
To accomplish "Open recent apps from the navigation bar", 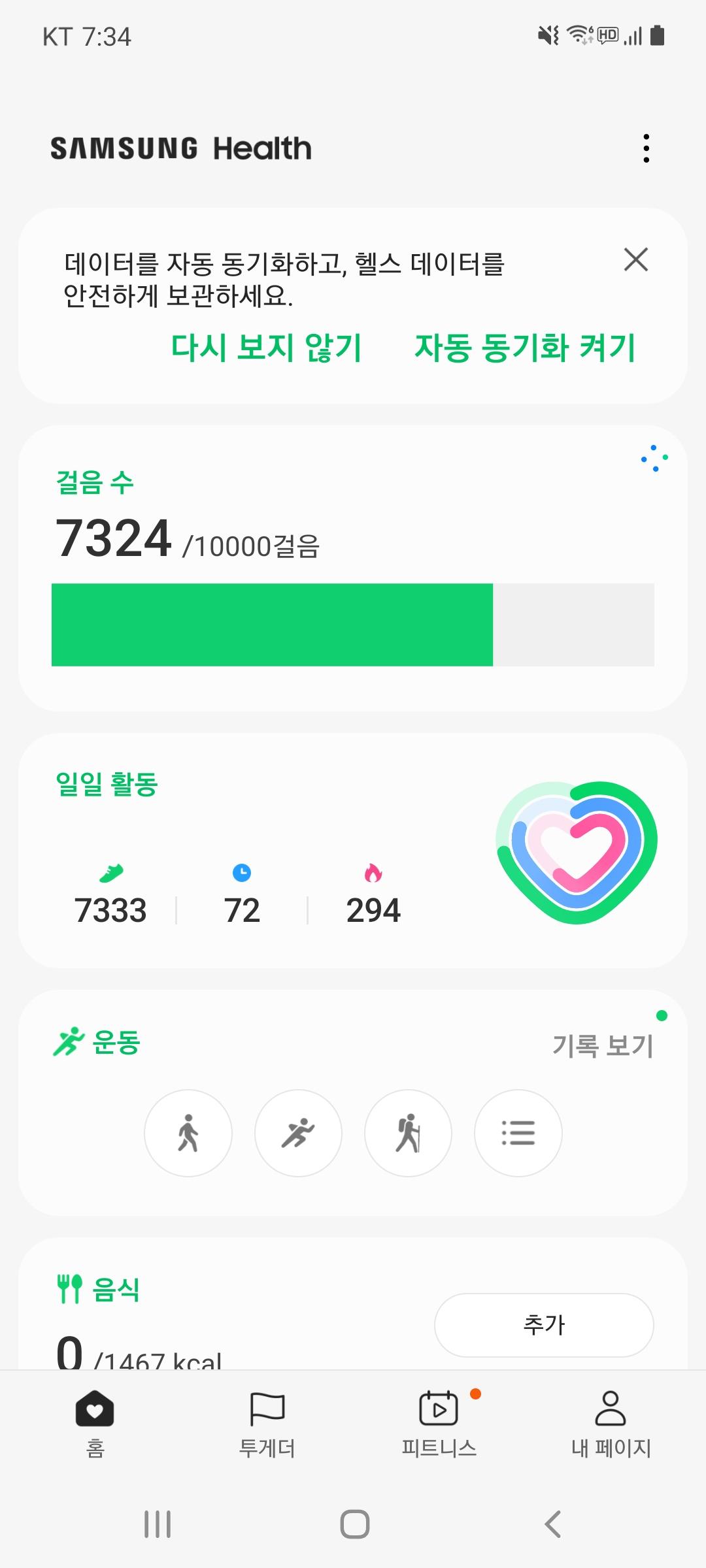I will (158, 1524).
